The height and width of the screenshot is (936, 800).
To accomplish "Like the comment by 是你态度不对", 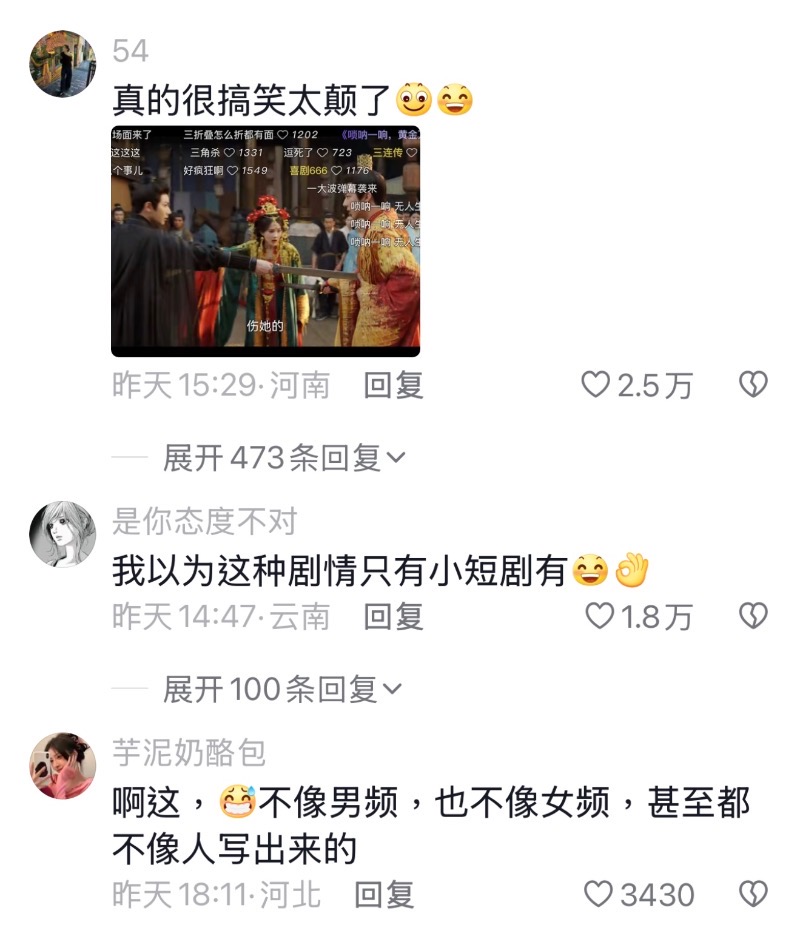I will 599,617.
